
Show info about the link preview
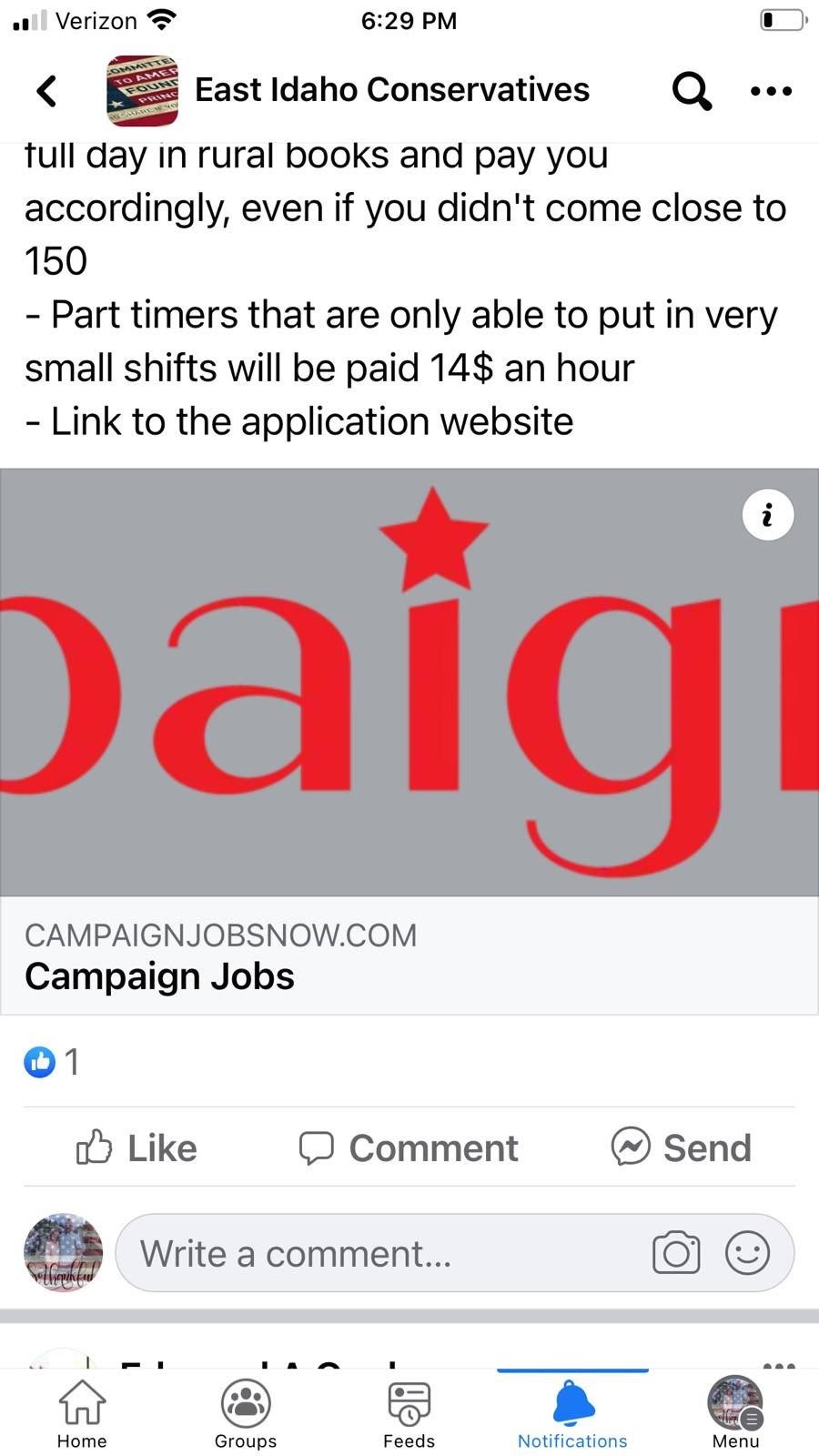(767, 515)
